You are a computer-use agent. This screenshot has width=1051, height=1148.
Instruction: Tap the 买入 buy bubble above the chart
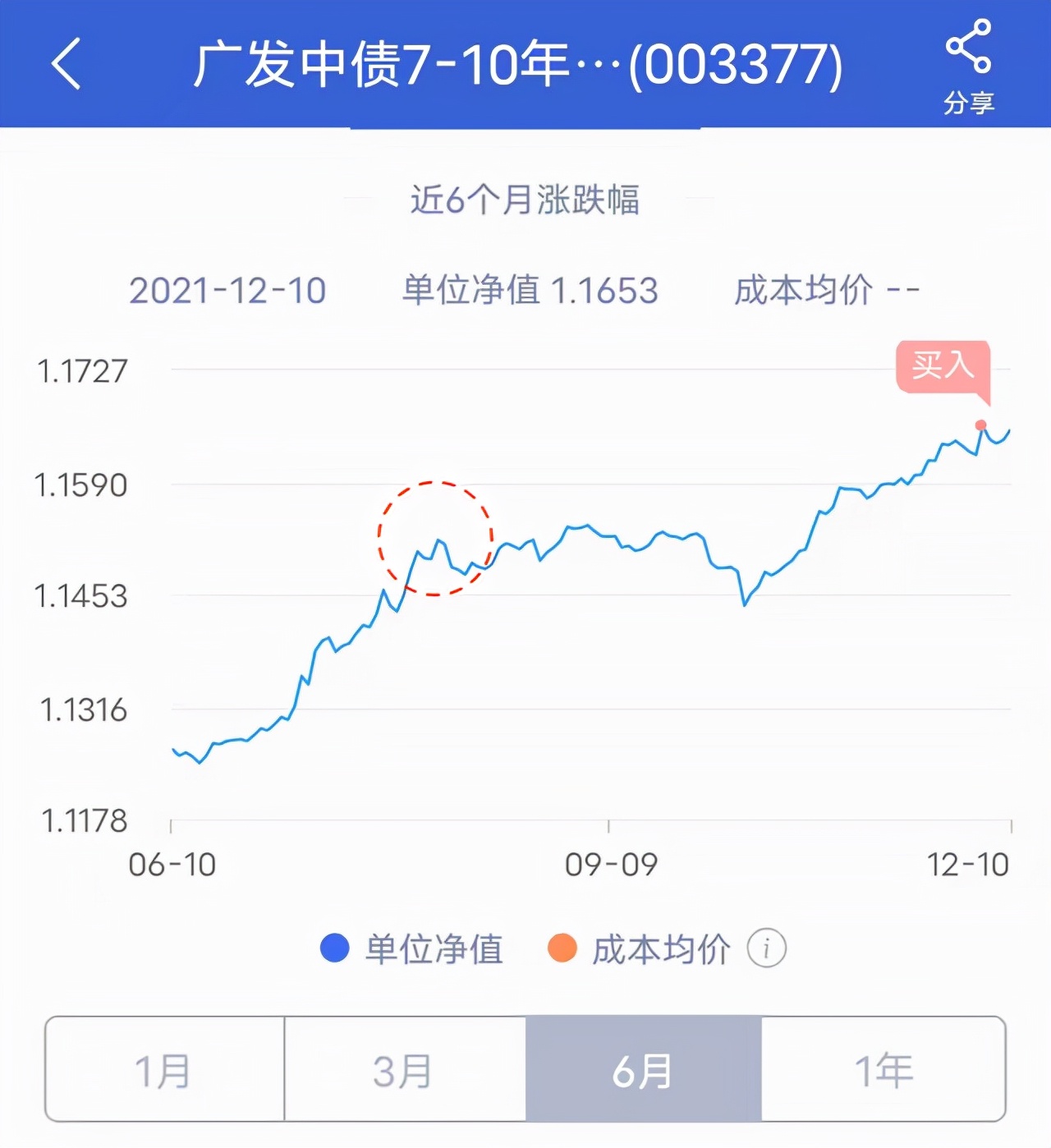click(x=943, y=368)
